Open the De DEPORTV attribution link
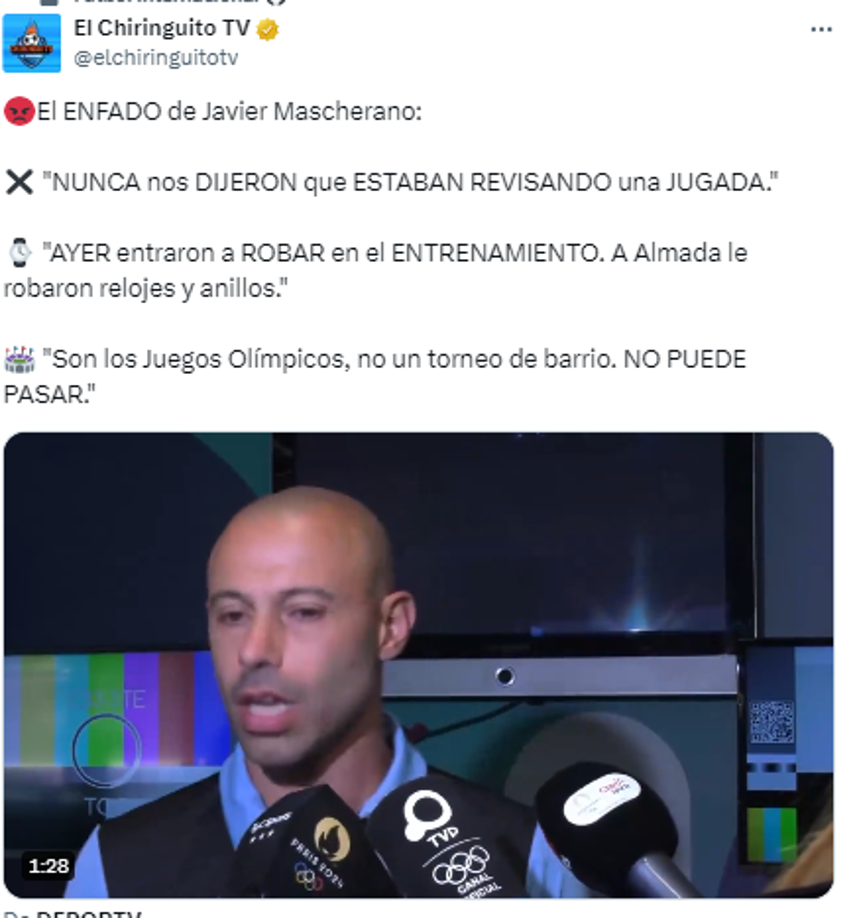Image resolution: width=855 pixels, height=918 pixels. coord(60,914)
